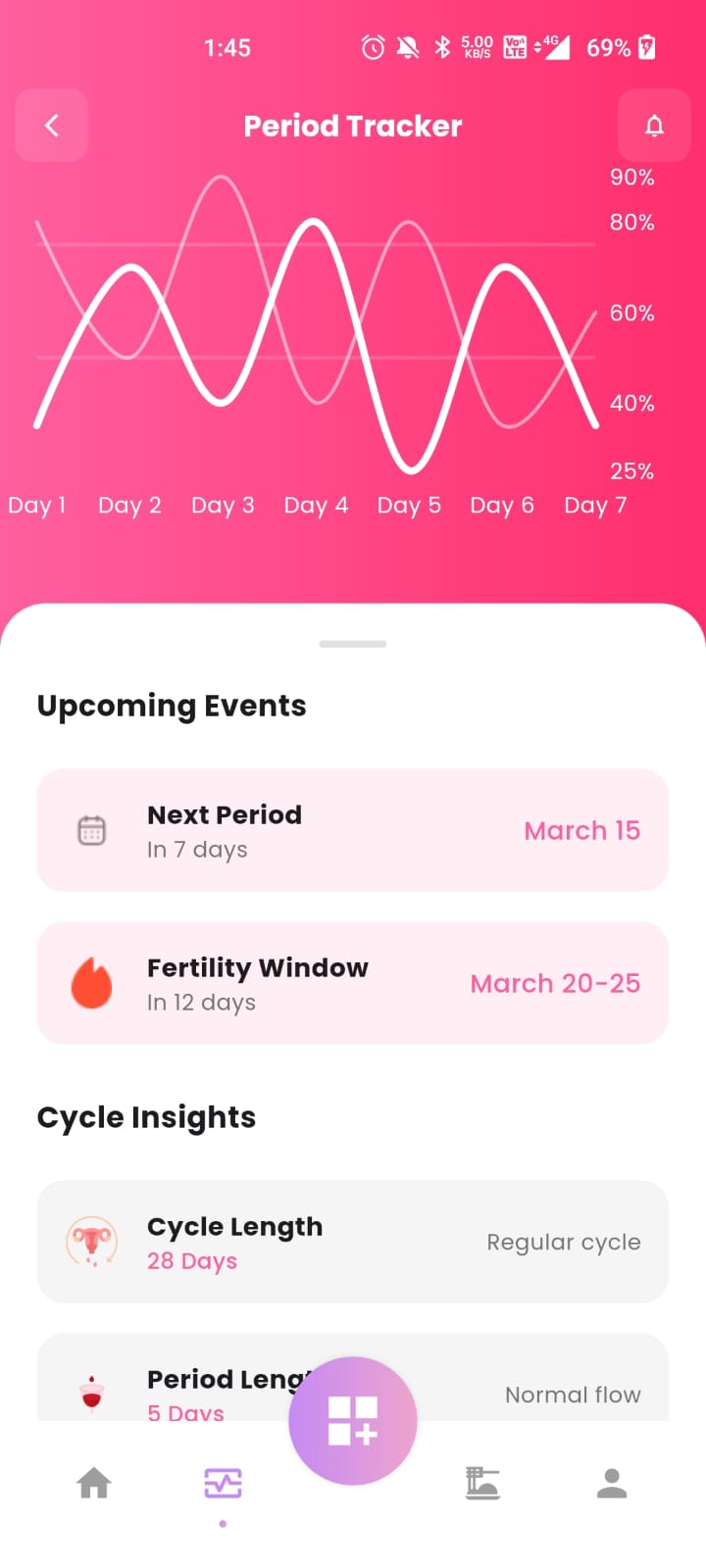The width and height of the screenshot is (706, 1568).
Task: Open the Fertility Window card
Action: (353, 983)
